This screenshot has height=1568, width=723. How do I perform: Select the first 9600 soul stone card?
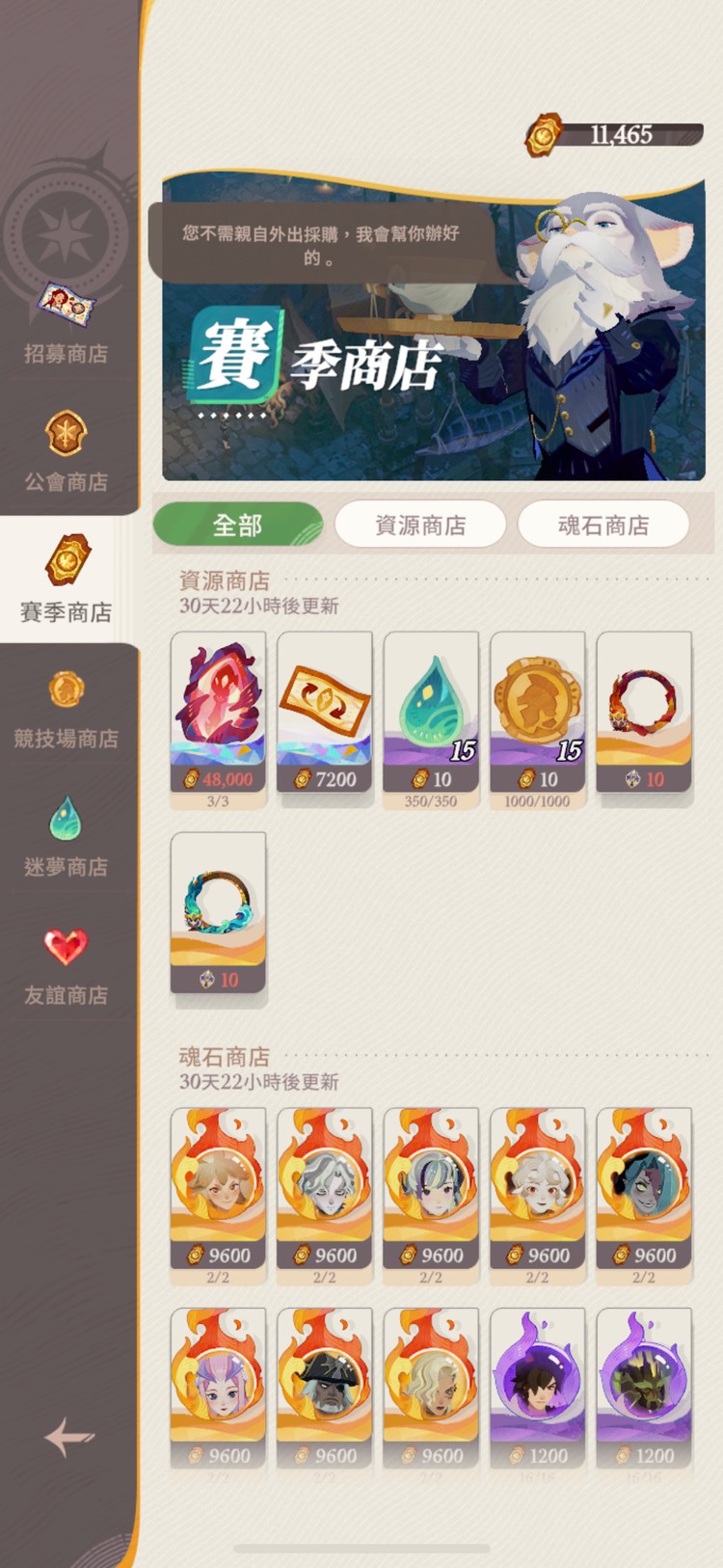pos(218,1189)
